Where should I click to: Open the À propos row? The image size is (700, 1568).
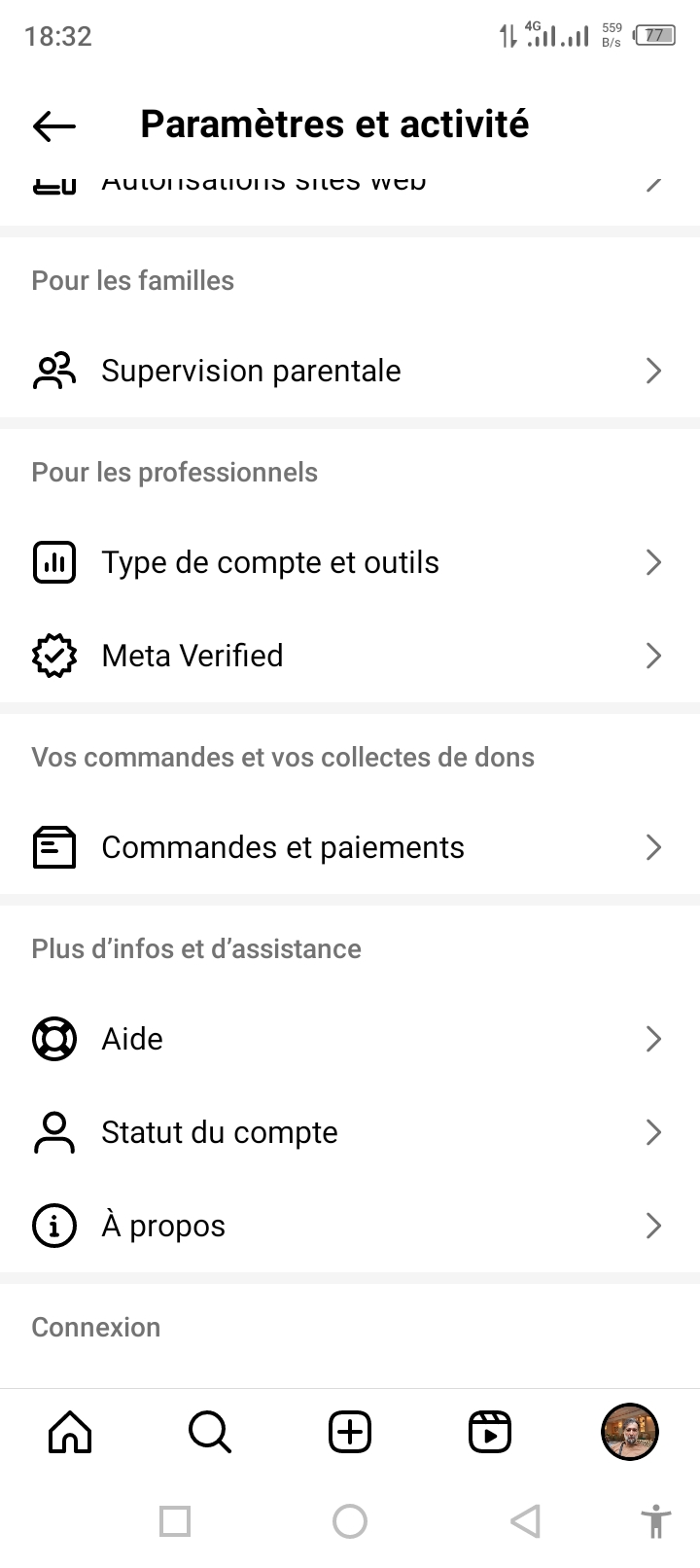pos(350,1226)
